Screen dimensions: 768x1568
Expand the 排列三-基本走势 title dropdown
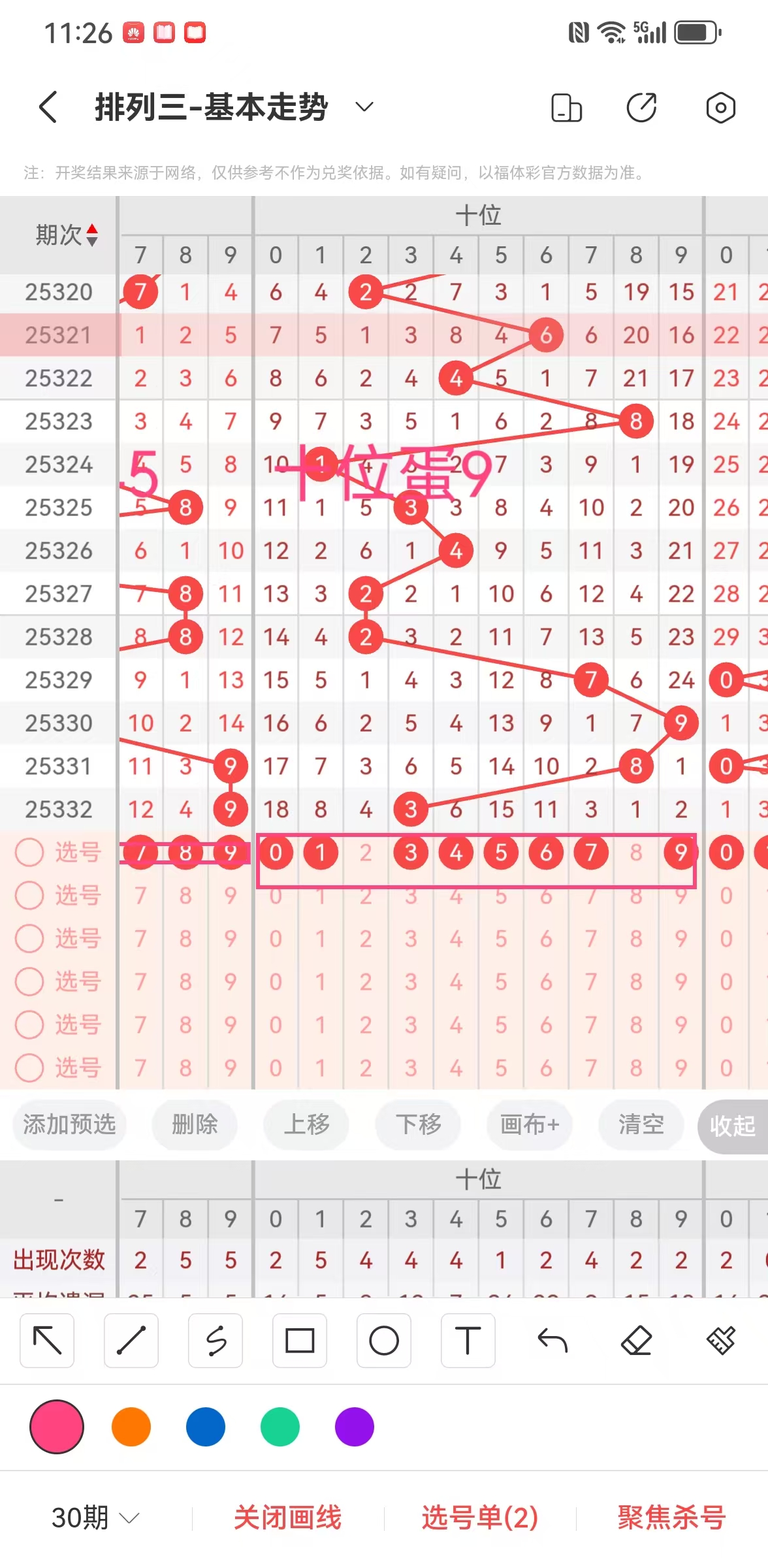point(364,106)
